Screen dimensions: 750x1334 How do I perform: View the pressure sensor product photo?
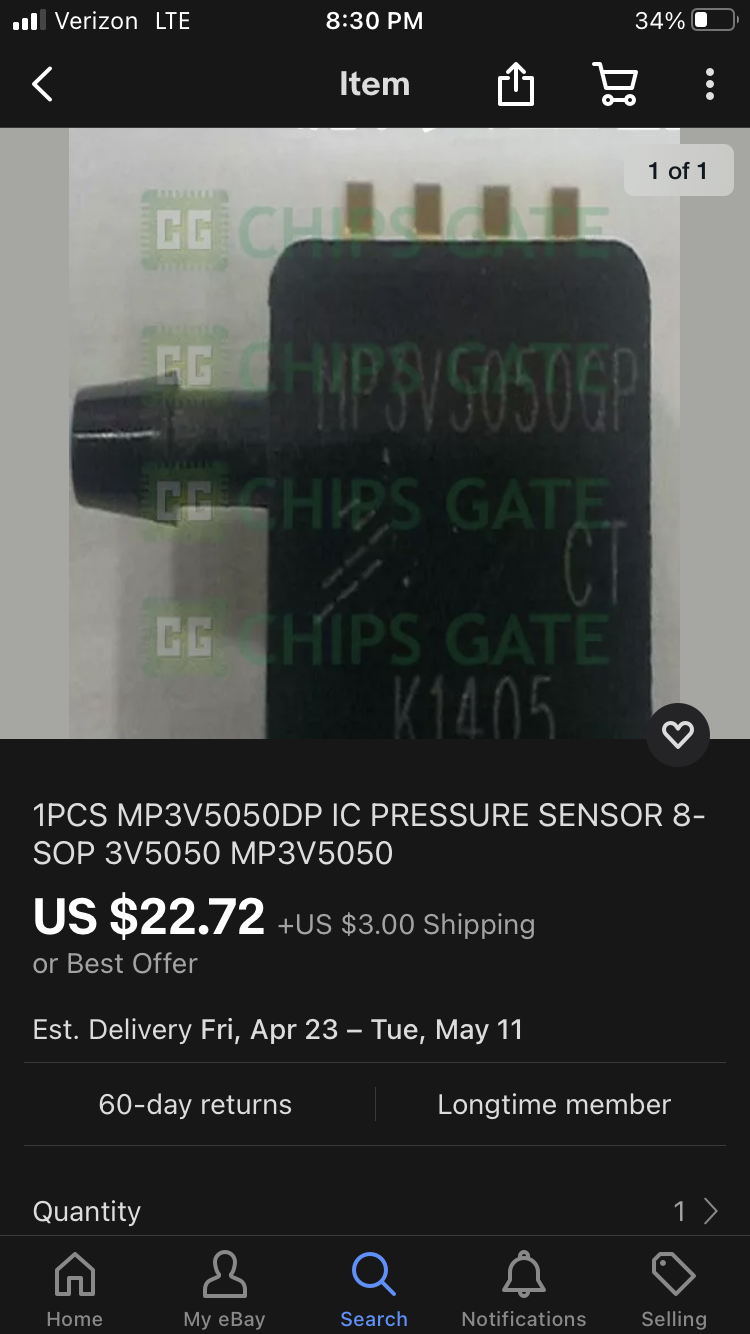374,432
